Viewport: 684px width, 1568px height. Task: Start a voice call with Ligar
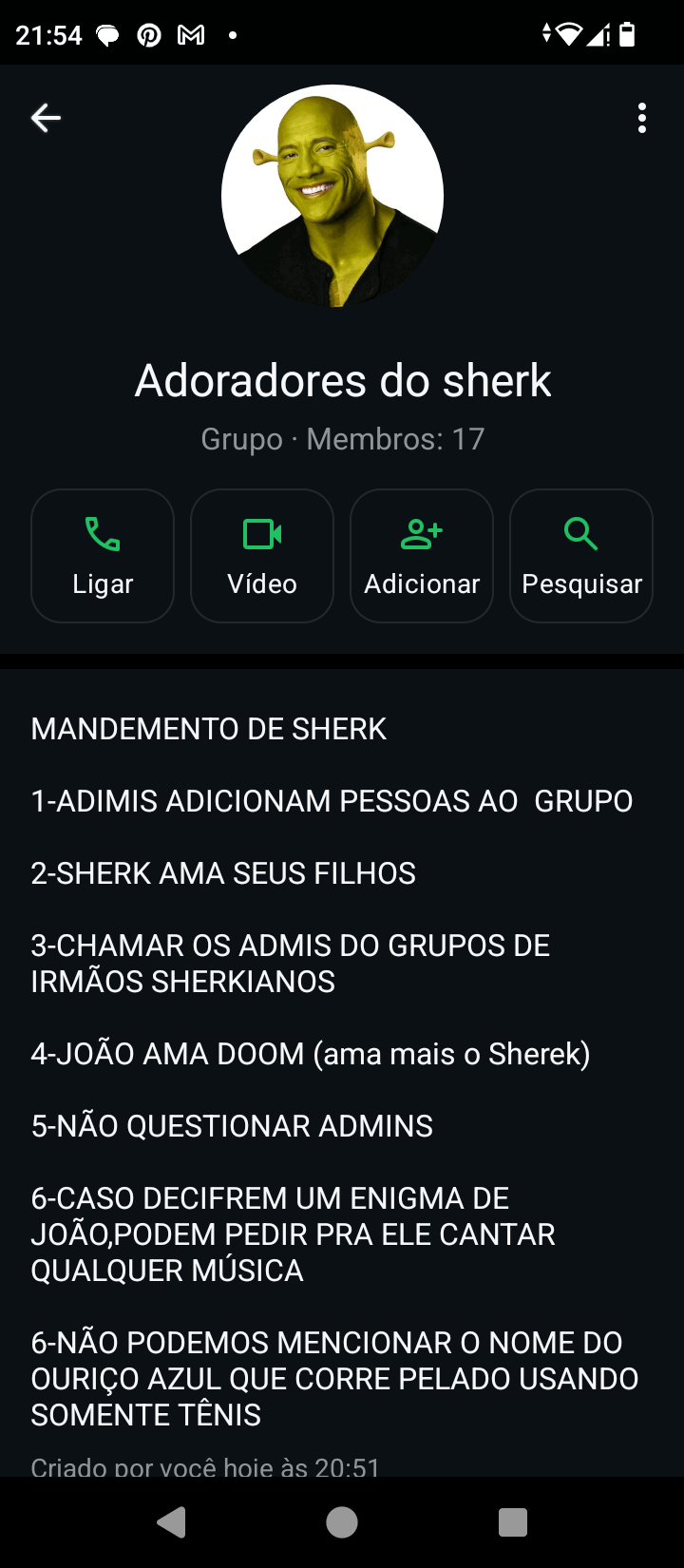pos(103,556)
